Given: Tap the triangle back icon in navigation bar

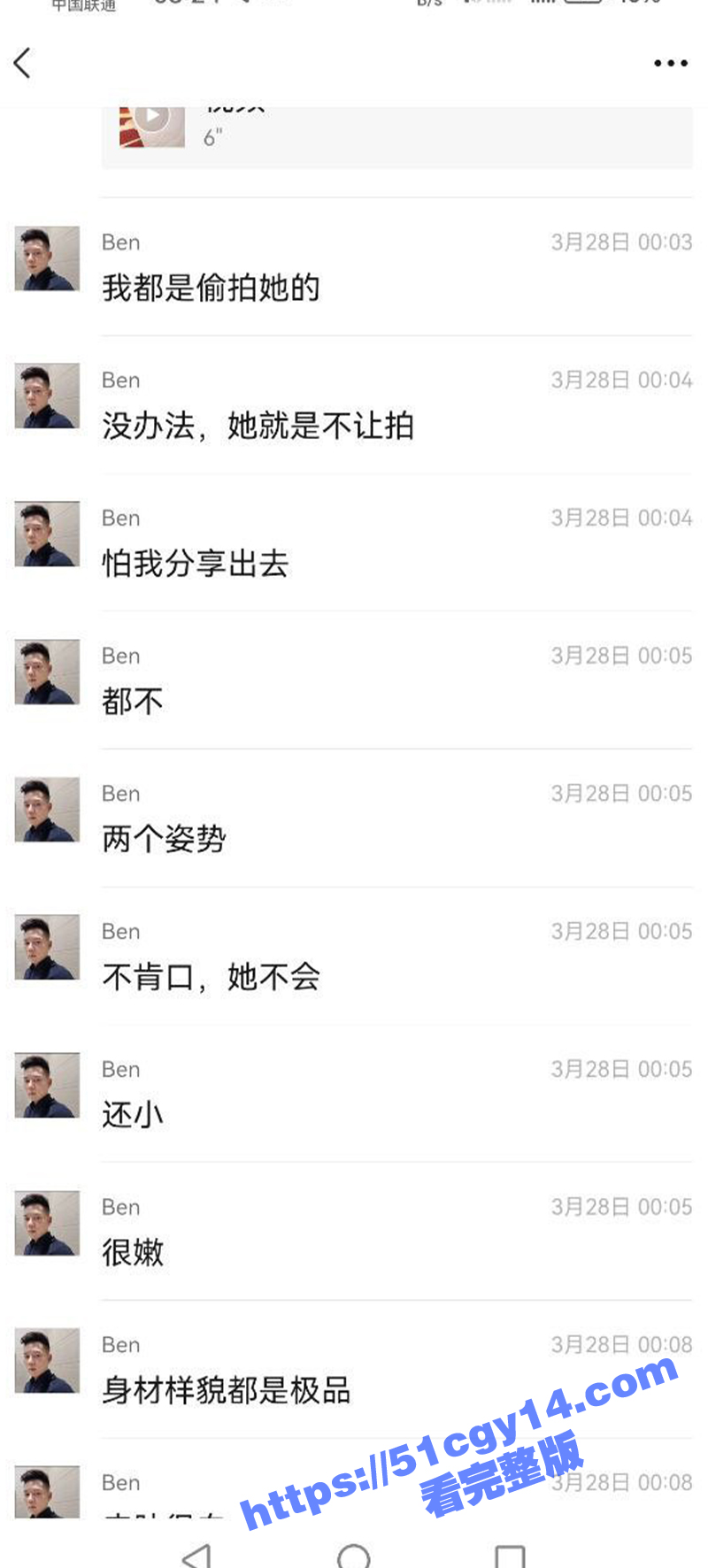Looking at the screenshot, I should point(196,1555).
